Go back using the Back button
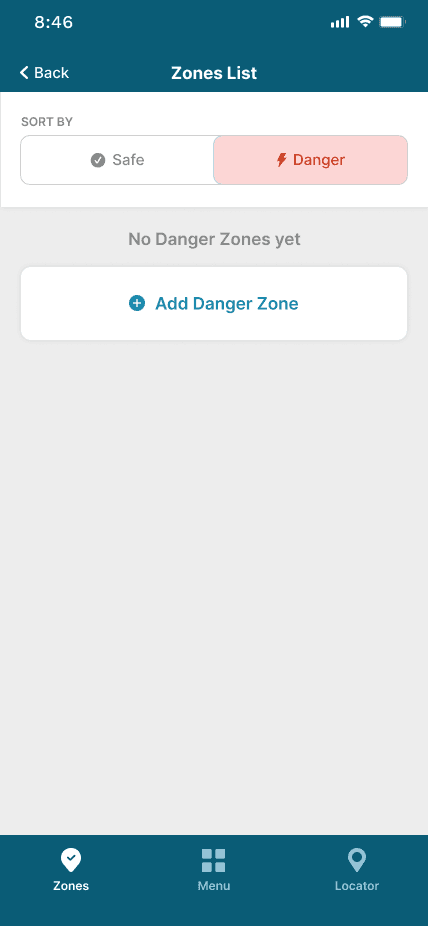The height and width of the screenshot is (926, 428). tap(44, 73)
